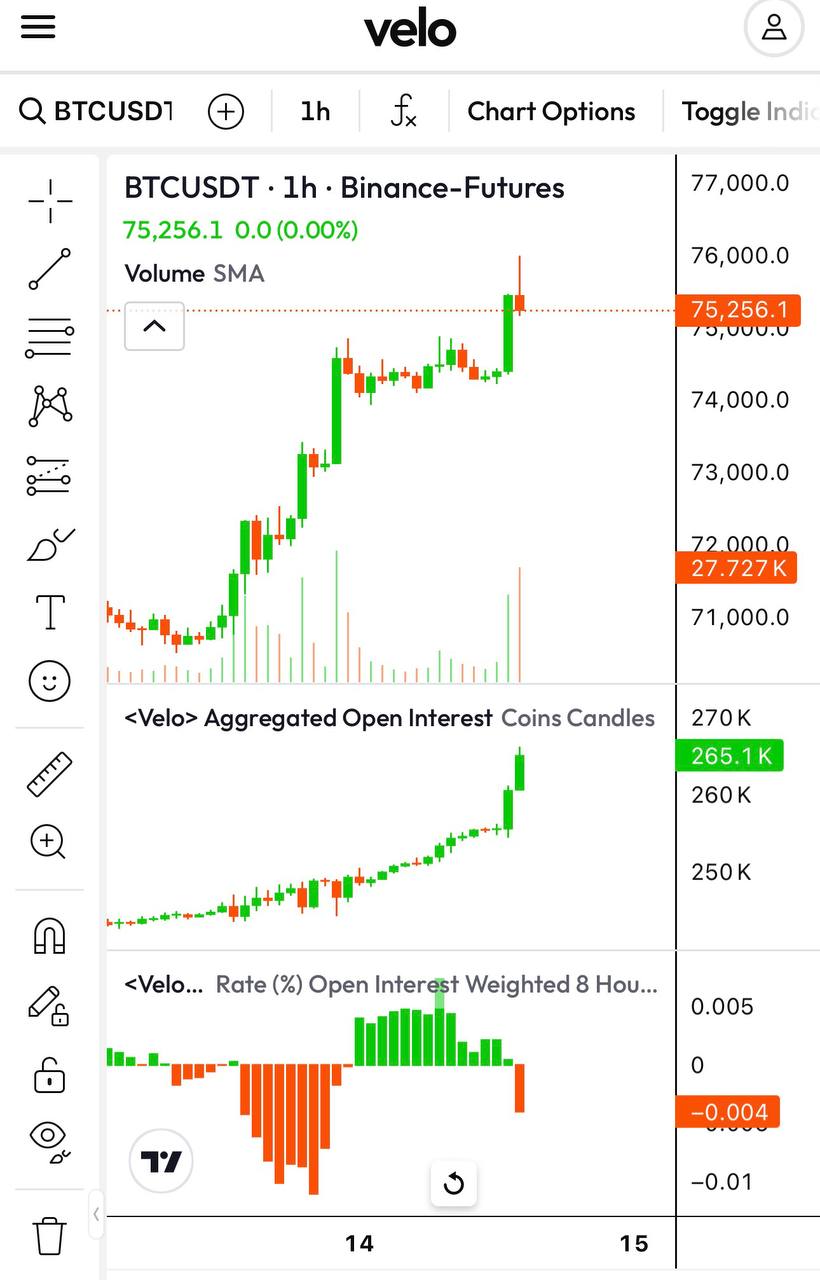This screenshot has width=820, height=1280.
Task: Open Chart Options
Action: click(551, 111)
